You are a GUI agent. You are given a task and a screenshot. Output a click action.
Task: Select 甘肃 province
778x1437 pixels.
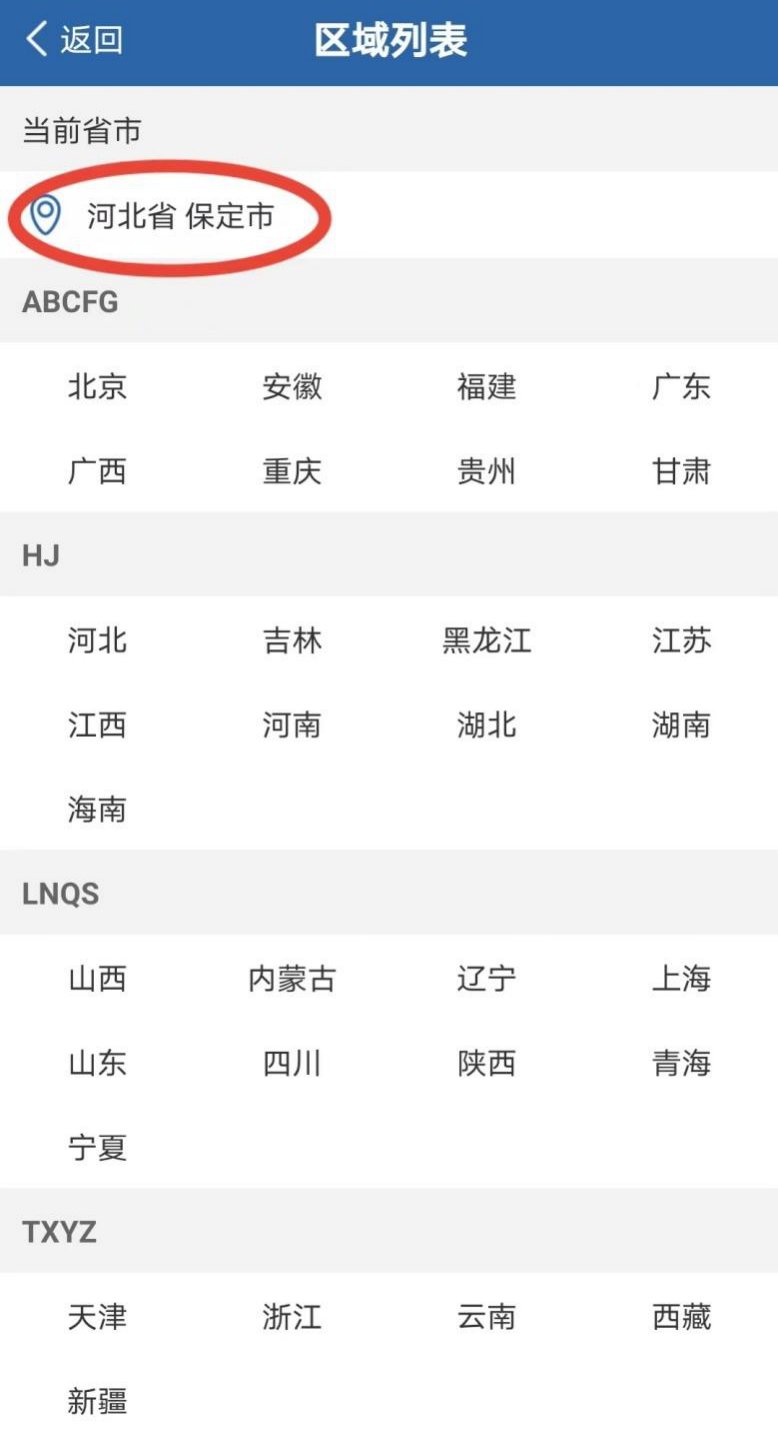[681, 471]
